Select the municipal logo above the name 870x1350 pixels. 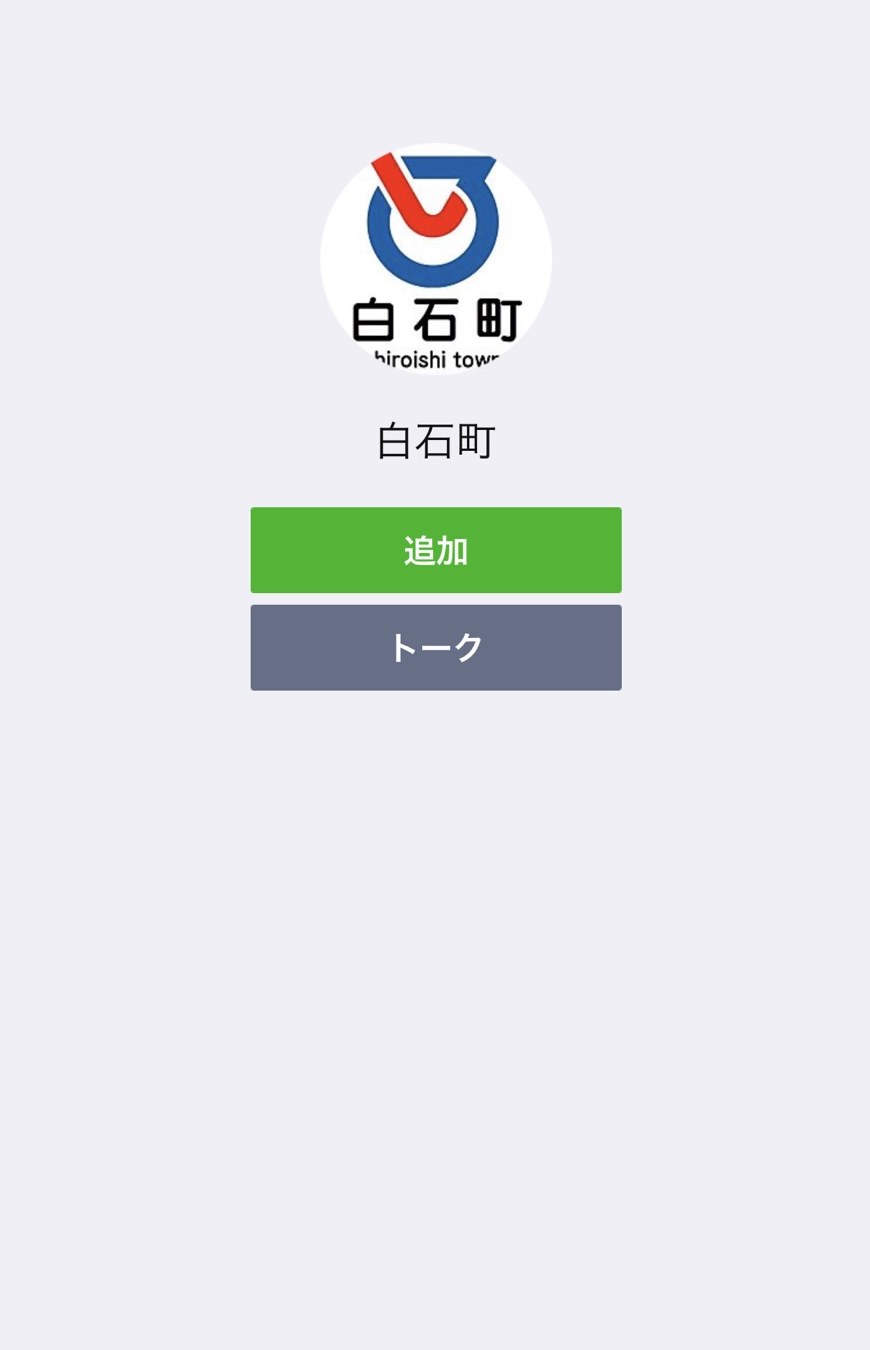tap(435, 255)
